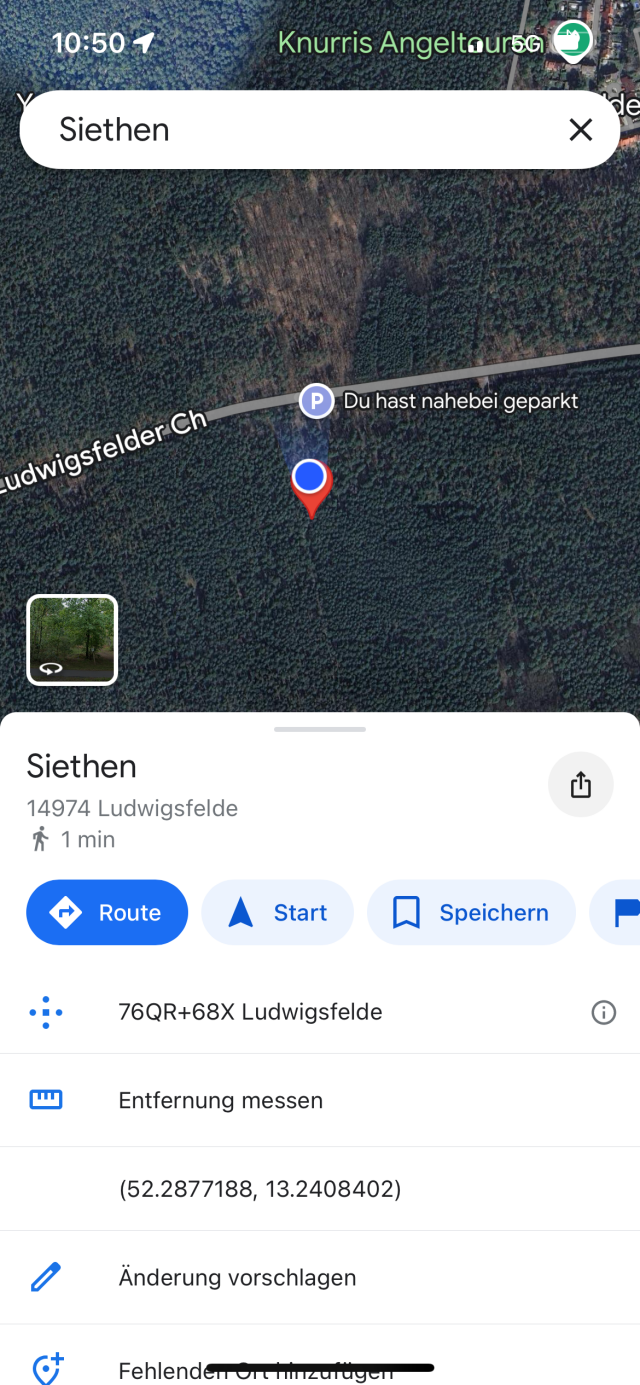Clear the Siethen search with the X
The width and height of the screenshot is (640, 1385).
pyautogui.click(x=581, y=130)
